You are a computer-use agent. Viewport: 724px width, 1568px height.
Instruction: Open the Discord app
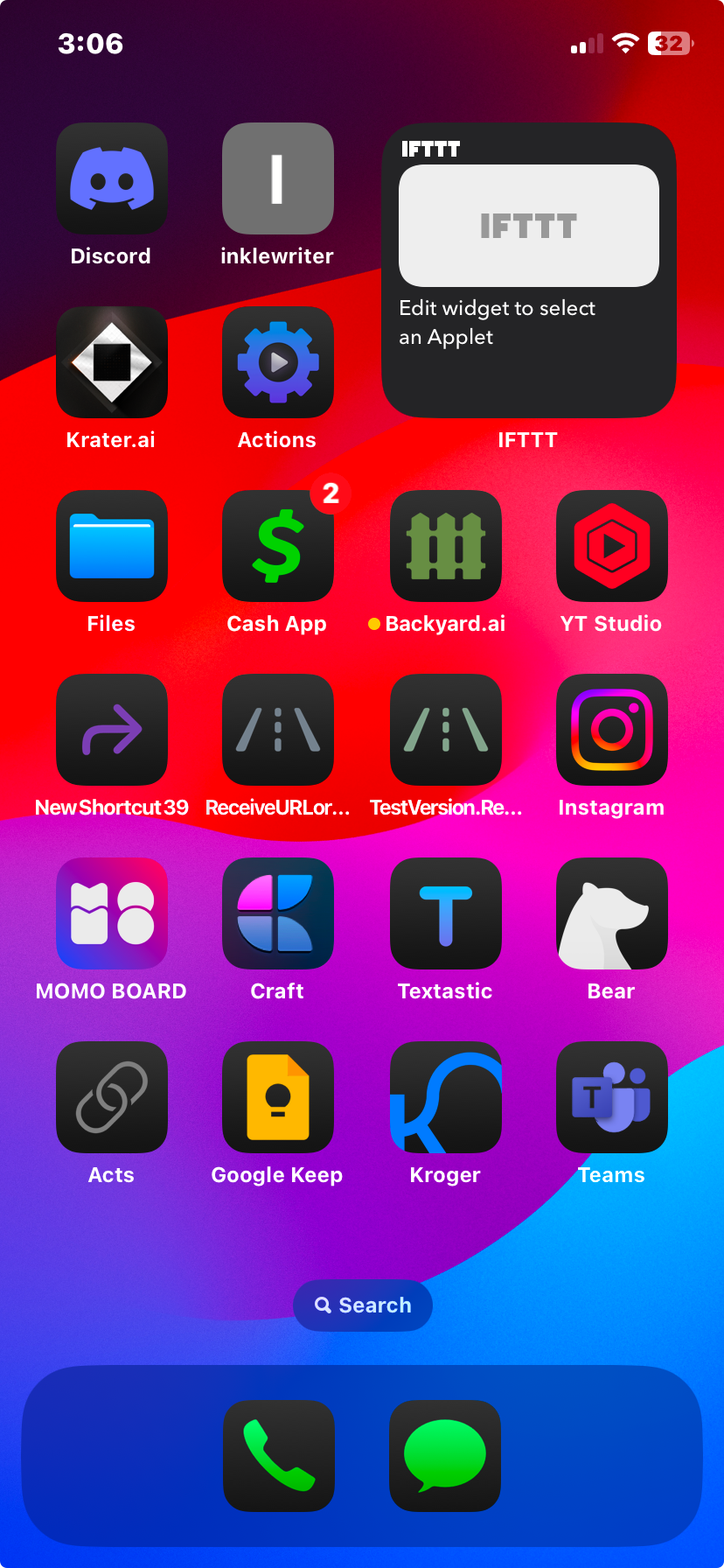[112, 178]
